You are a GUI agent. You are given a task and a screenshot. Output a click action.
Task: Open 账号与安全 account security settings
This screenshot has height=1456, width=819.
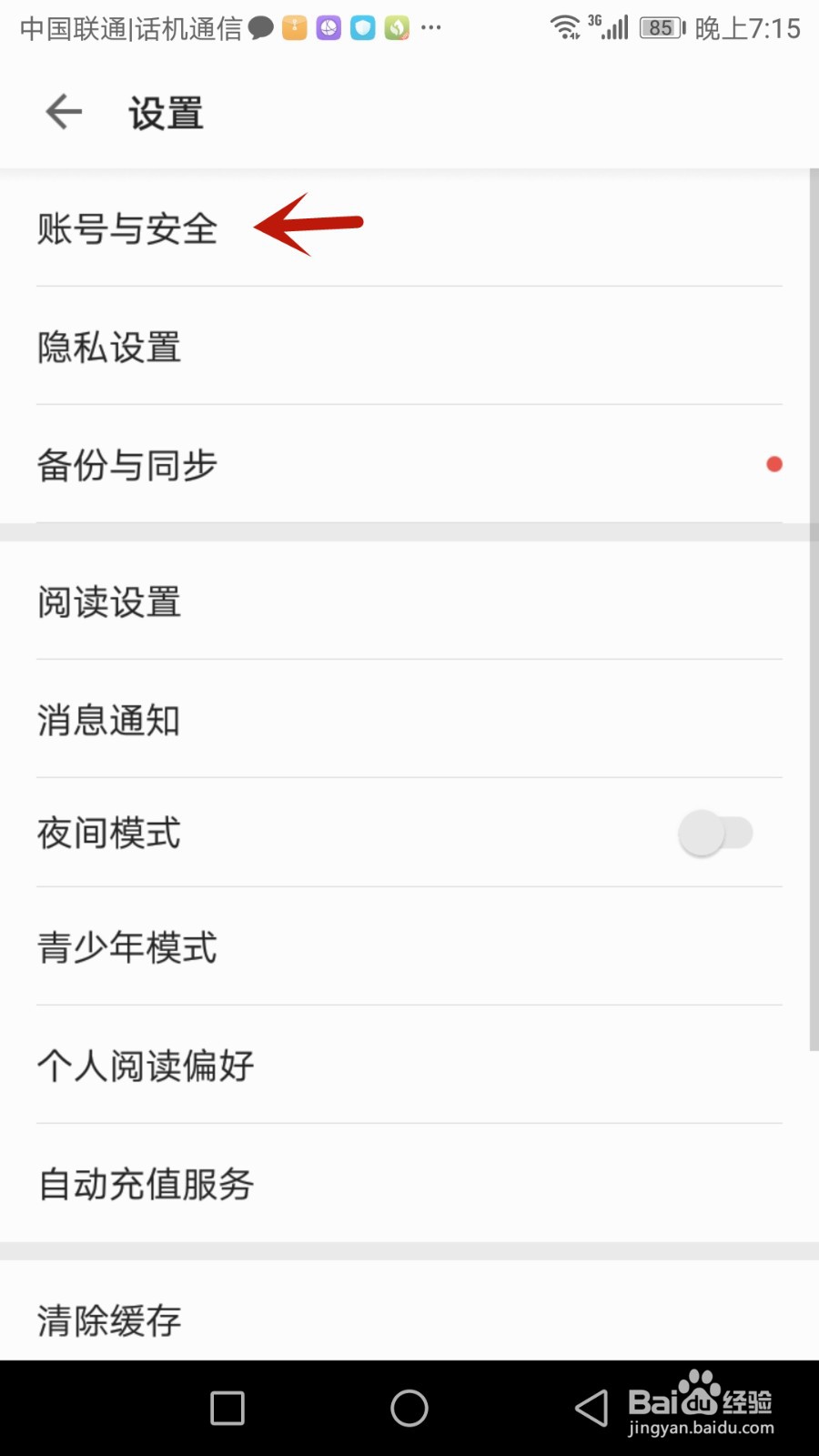point(126,230)
